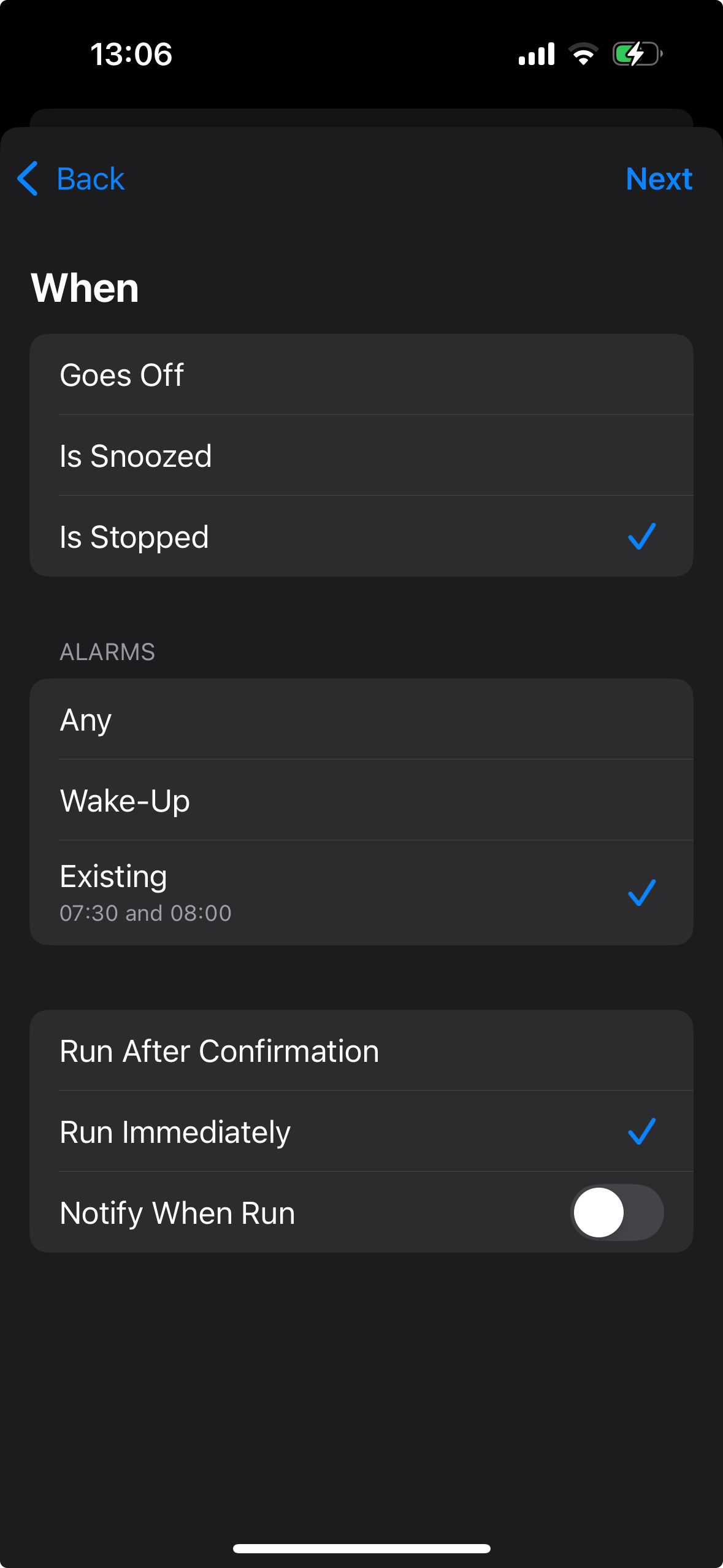This screenshot has height=1568, width=723.
Task: Select Run Immediately
Action: (x=361, y=1131)
